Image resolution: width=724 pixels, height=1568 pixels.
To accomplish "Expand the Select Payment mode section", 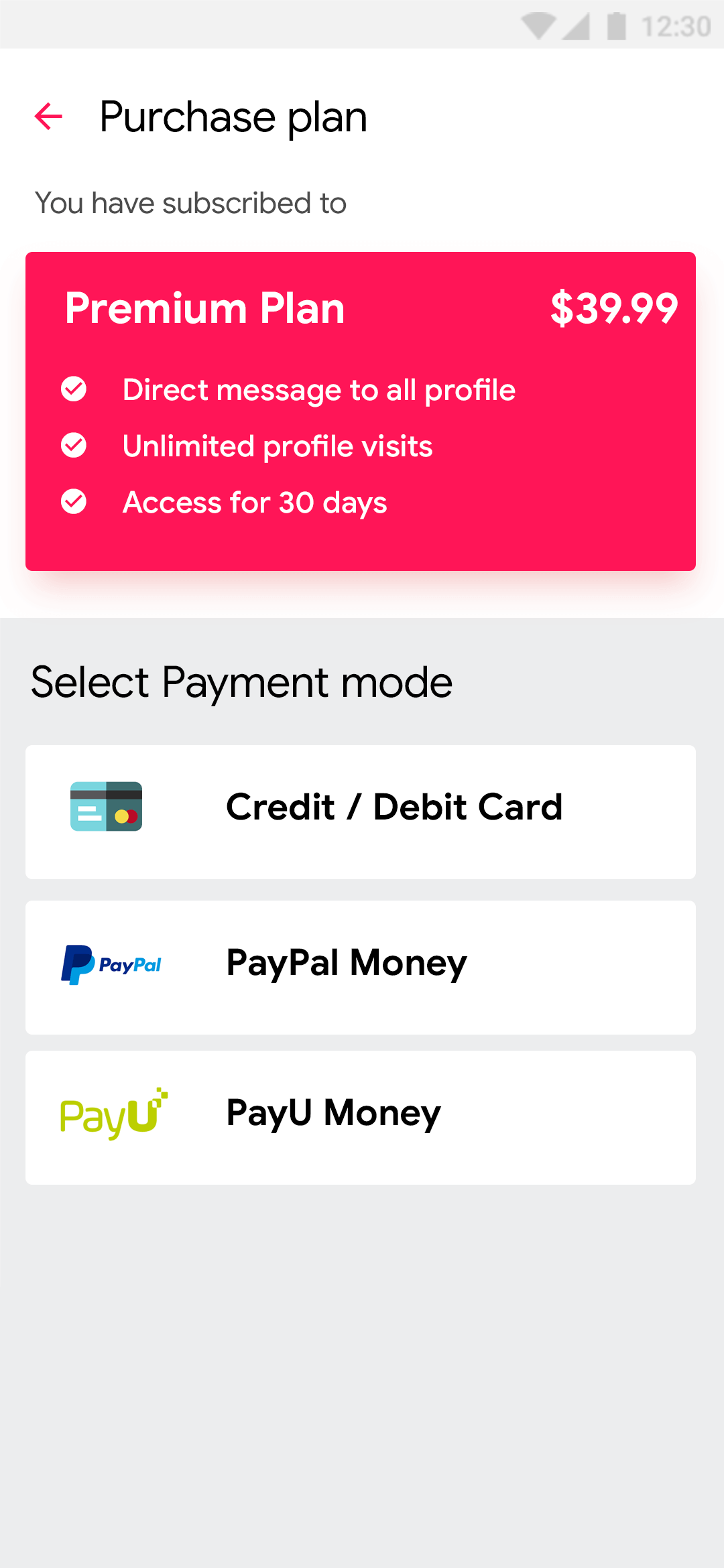I will (x=243, y=681).
